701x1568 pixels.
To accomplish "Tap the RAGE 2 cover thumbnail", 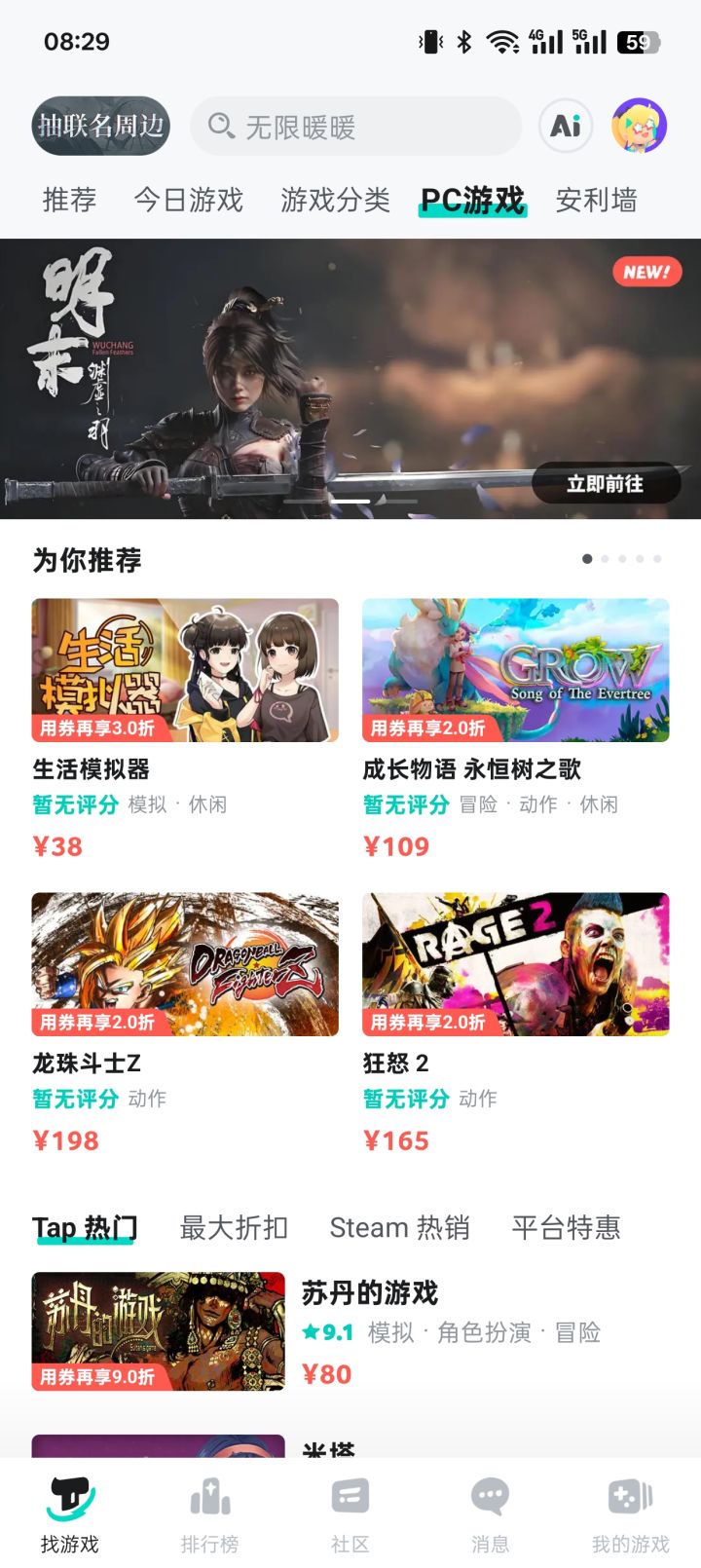I will [515, 964].
